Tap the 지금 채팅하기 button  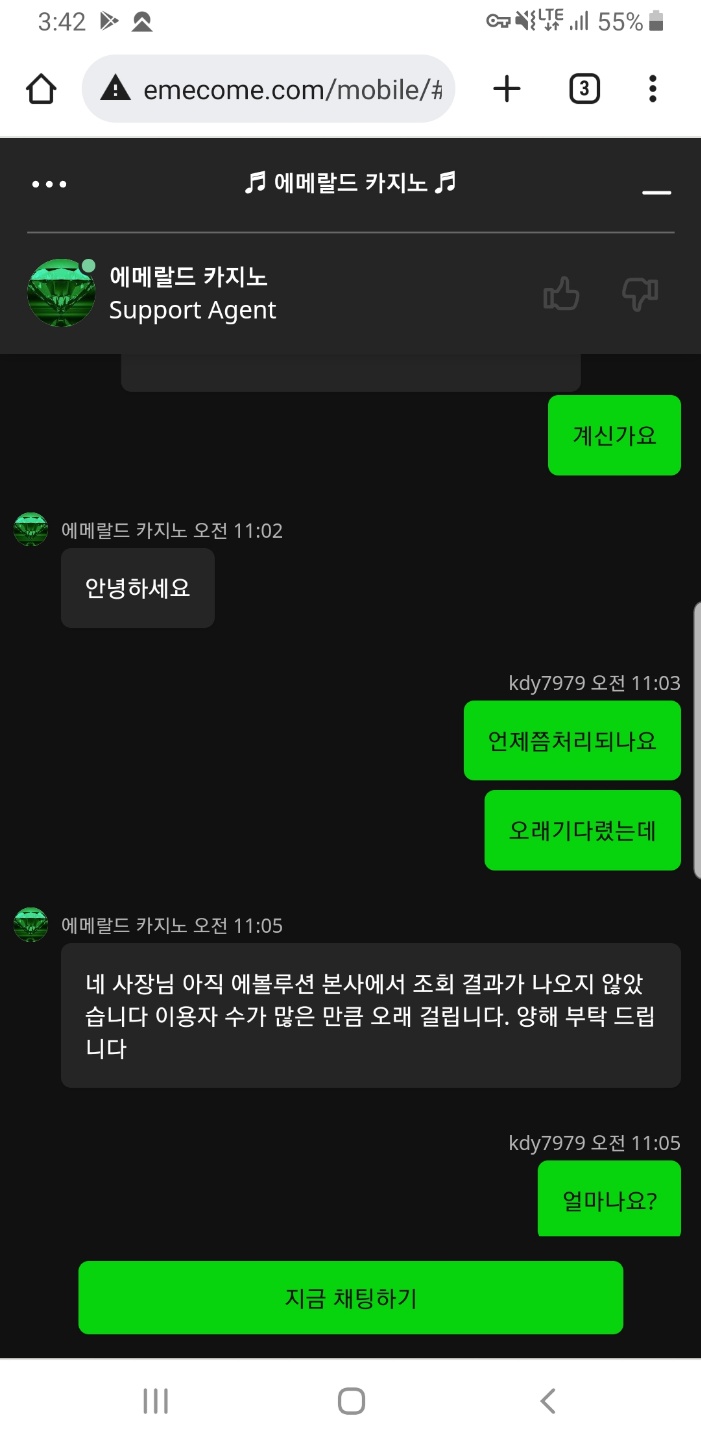(x=350, y=1298)
